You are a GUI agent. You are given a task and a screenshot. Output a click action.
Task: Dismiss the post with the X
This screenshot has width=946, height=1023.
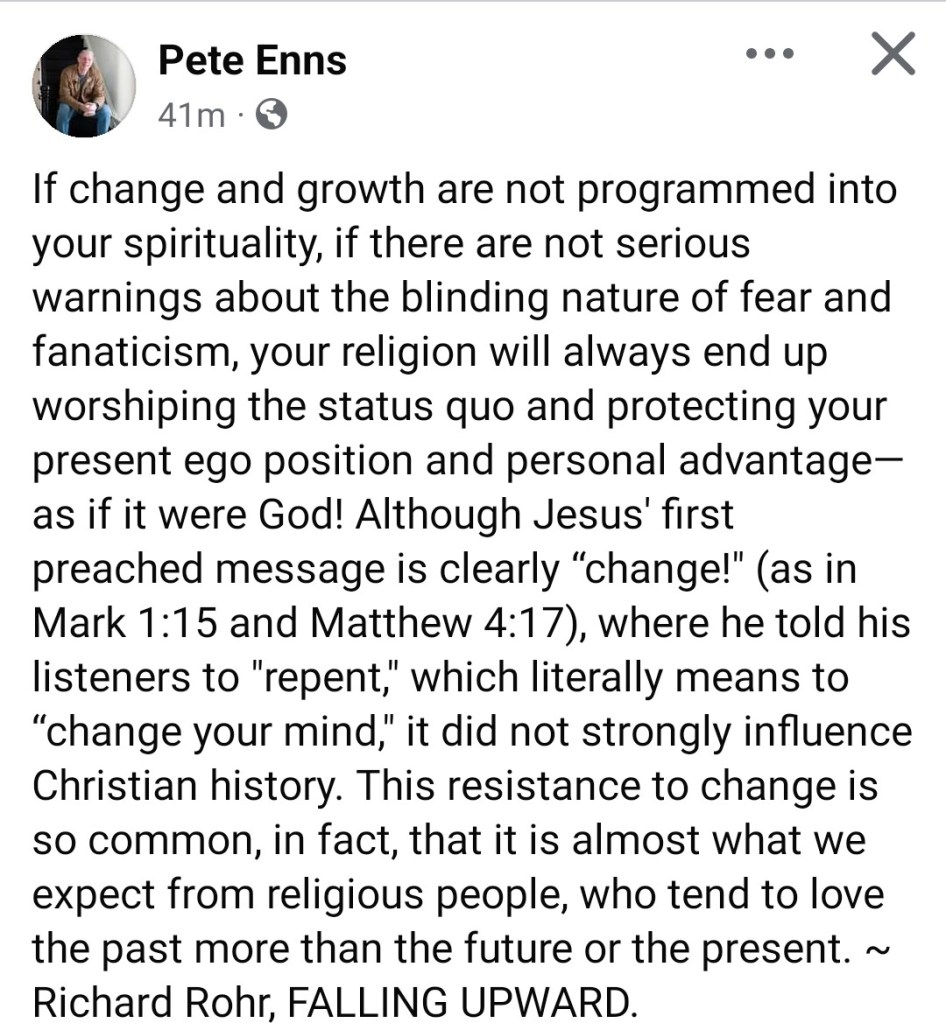point(892,54)
